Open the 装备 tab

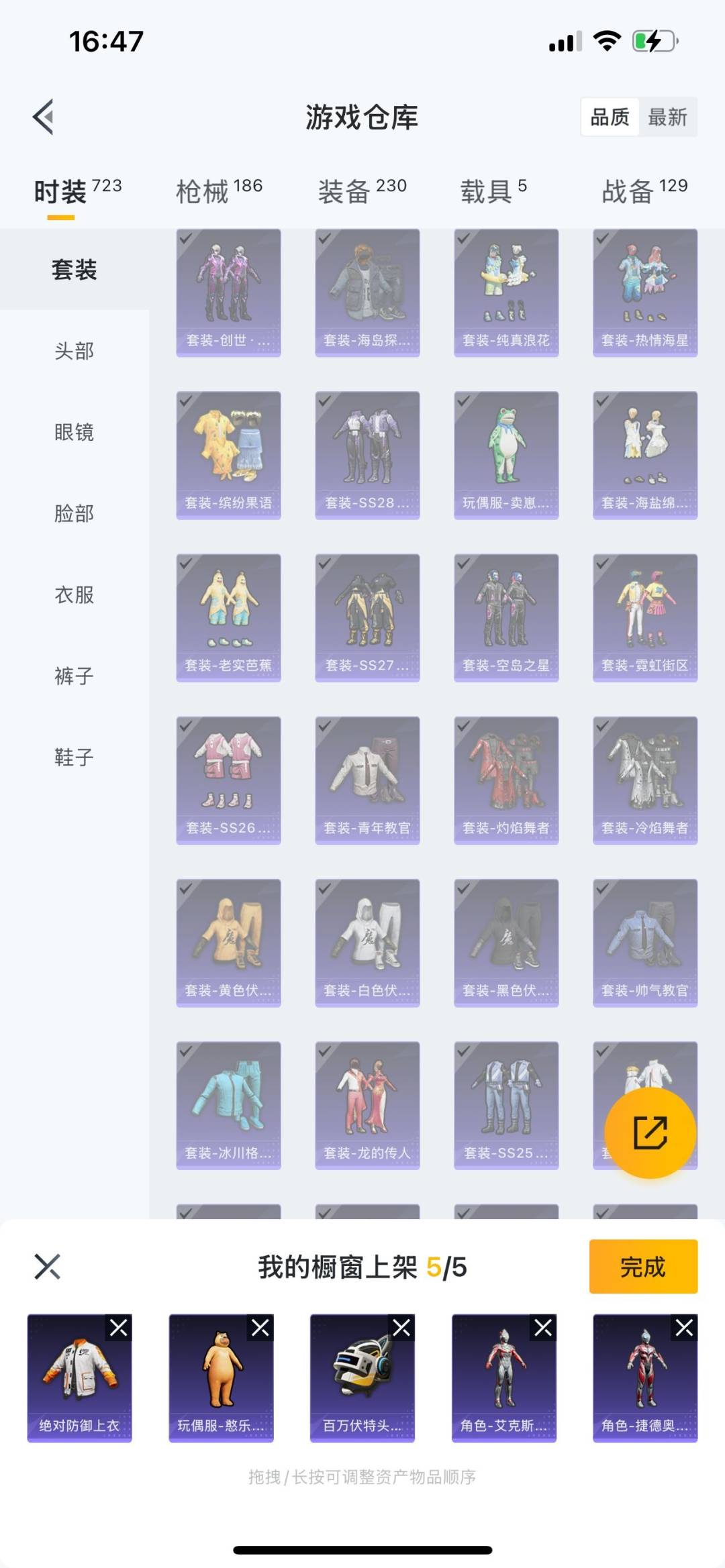pos(362,191)
